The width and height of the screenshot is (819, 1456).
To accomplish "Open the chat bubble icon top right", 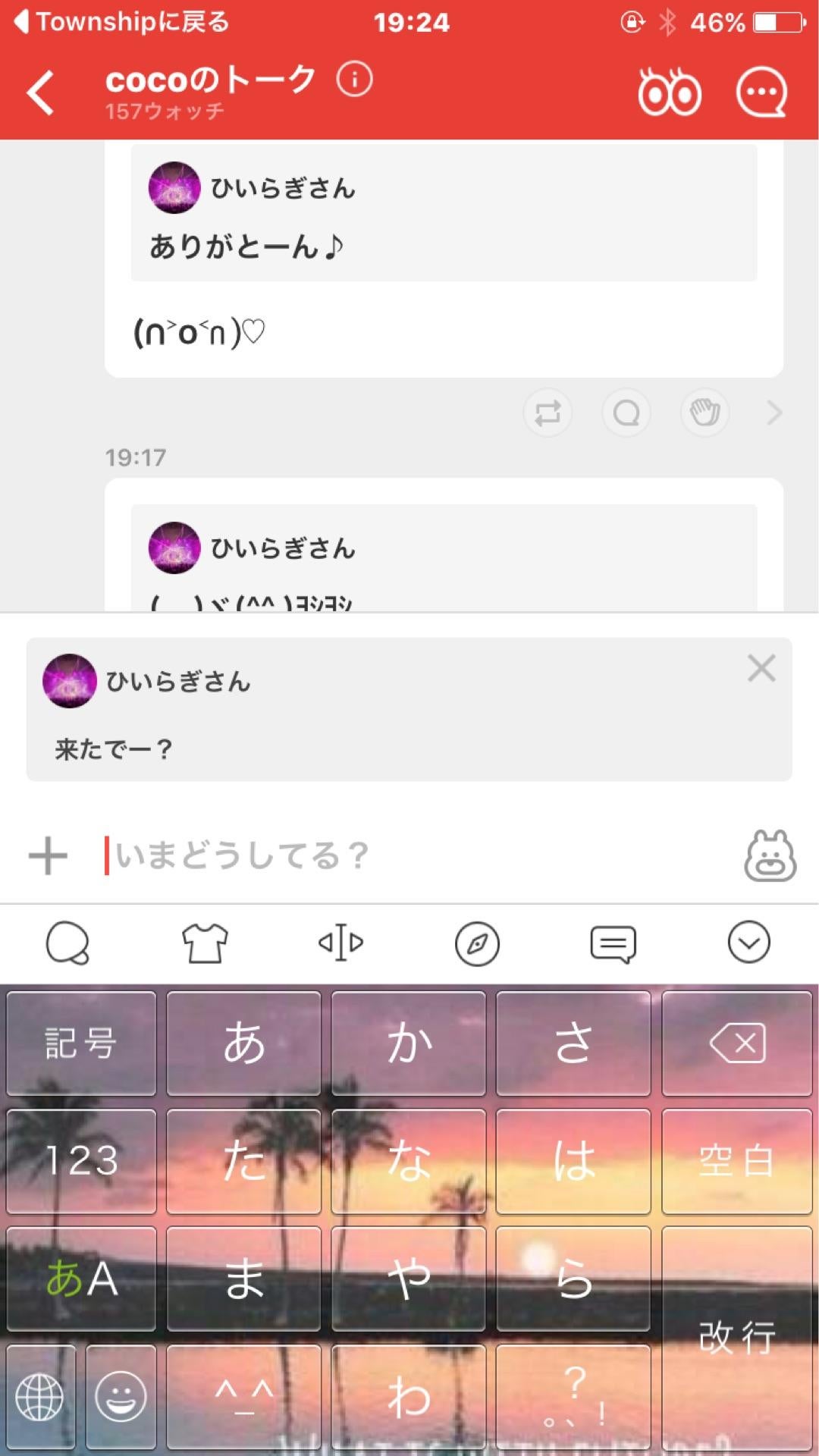I will (x=763, y=91).
